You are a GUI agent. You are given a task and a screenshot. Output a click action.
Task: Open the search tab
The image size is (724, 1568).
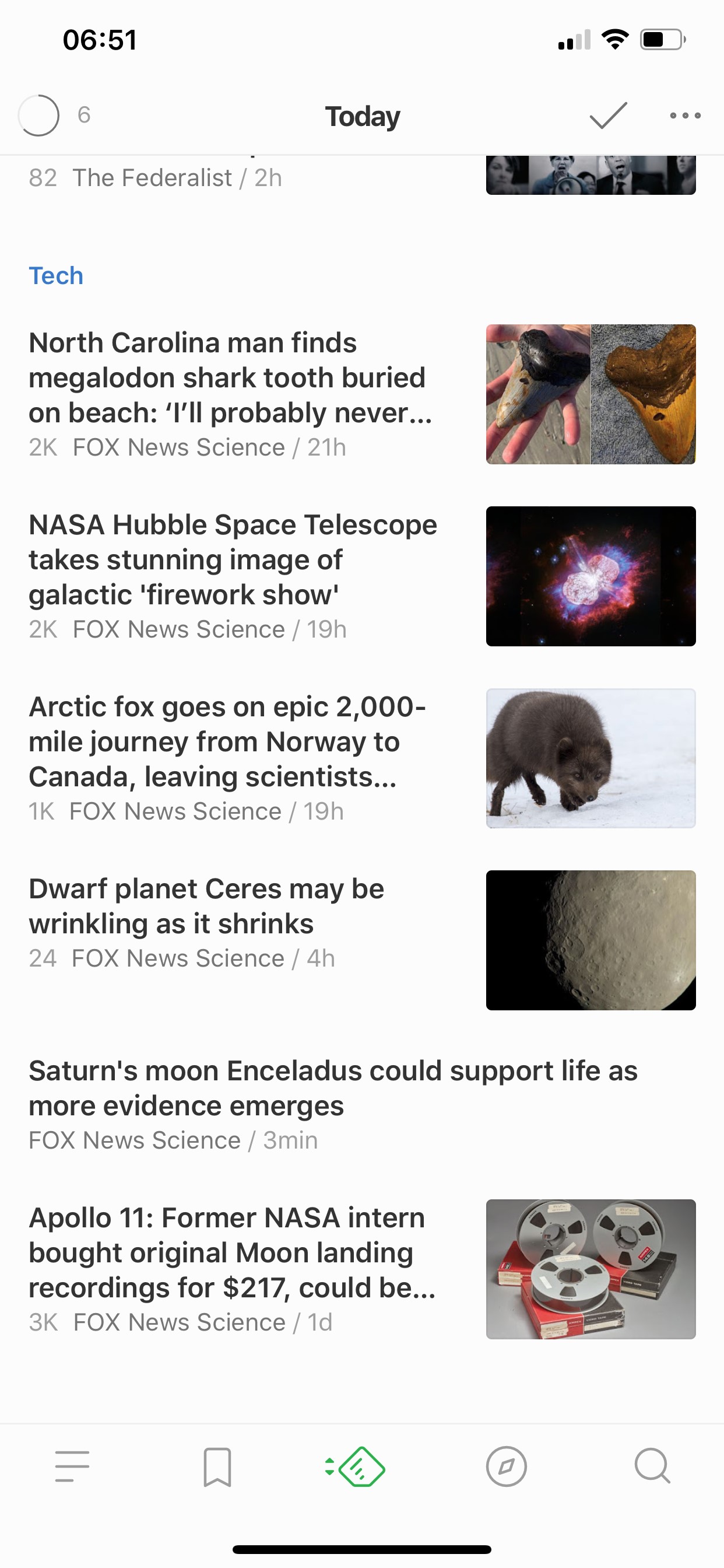point(652,1467)
